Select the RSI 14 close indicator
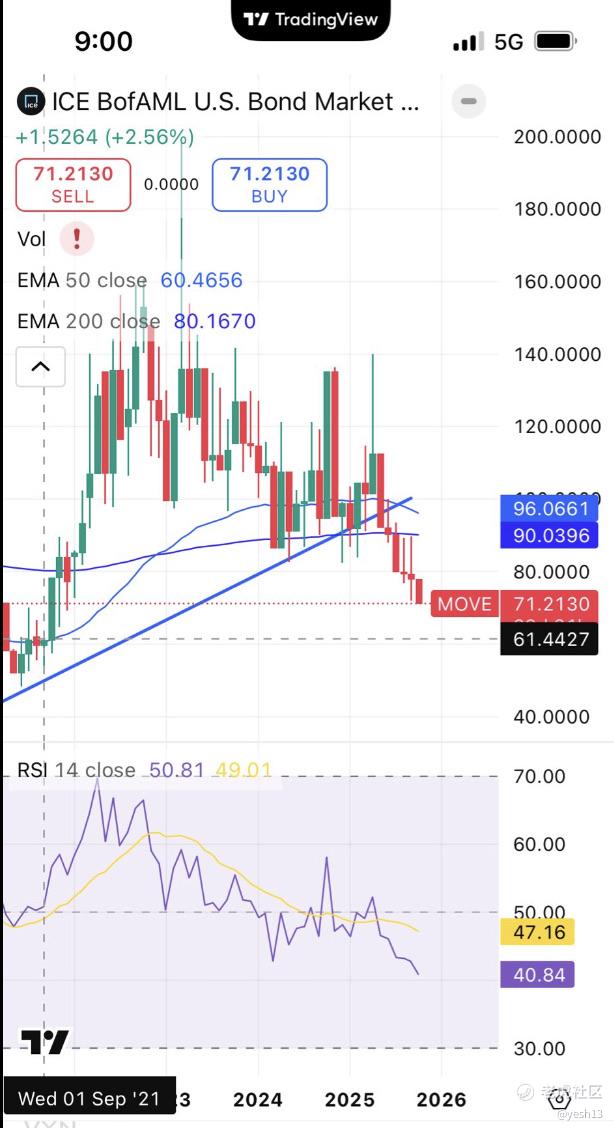This screenshot has height=1128, width=614. point(76,770)
